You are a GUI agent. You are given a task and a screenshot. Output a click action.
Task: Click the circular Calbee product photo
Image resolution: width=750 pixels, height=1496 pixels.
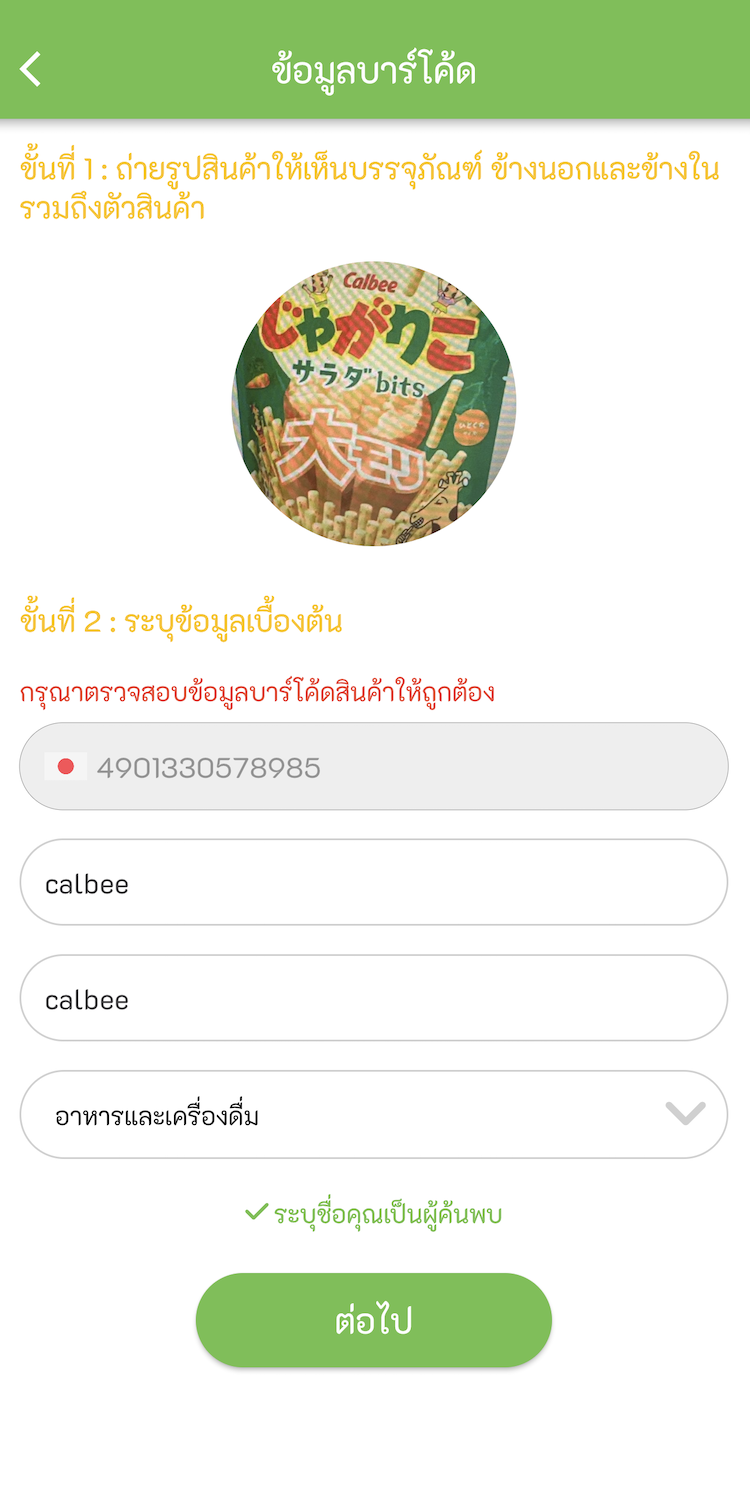pos(374,403)
